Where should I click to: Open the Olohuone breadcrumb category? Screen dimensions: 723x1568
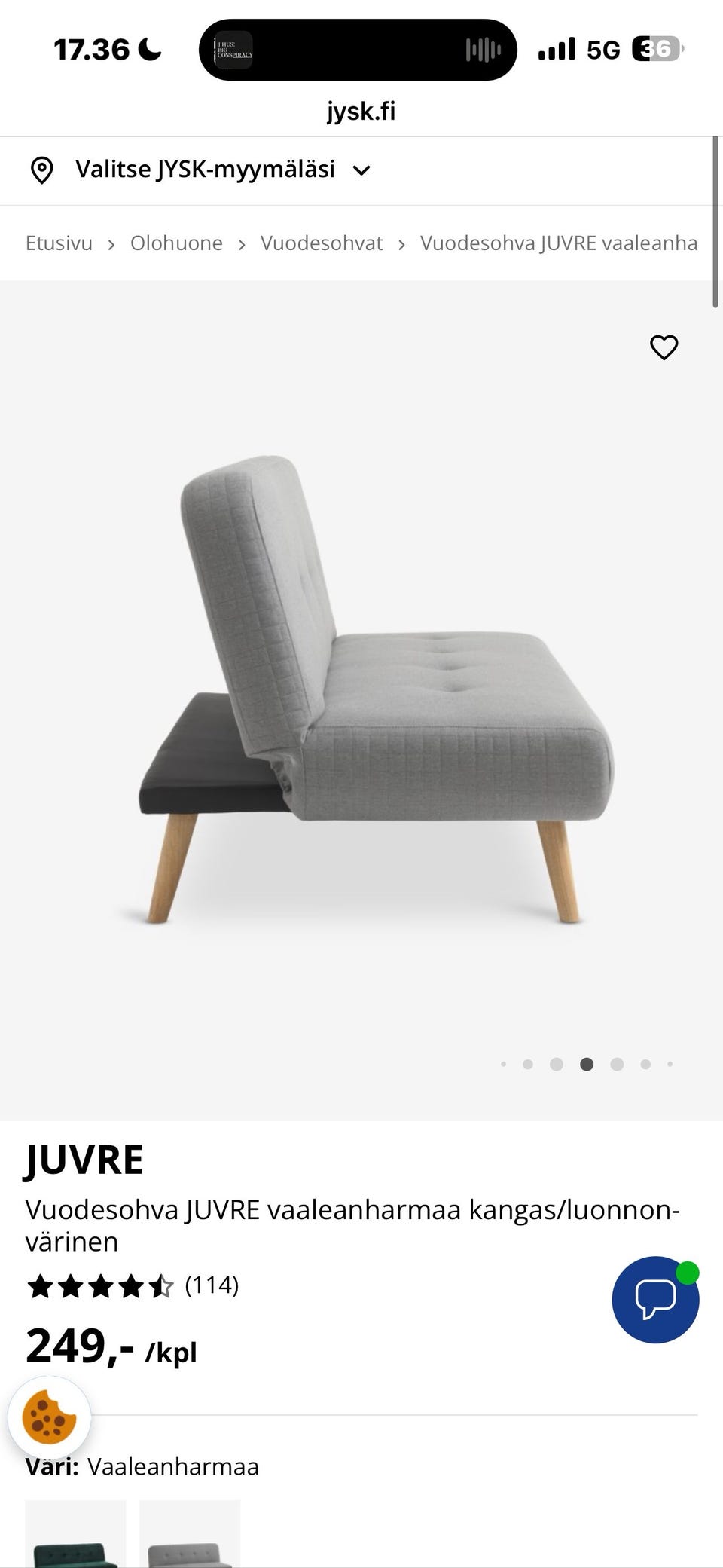[x=176, y=243]
